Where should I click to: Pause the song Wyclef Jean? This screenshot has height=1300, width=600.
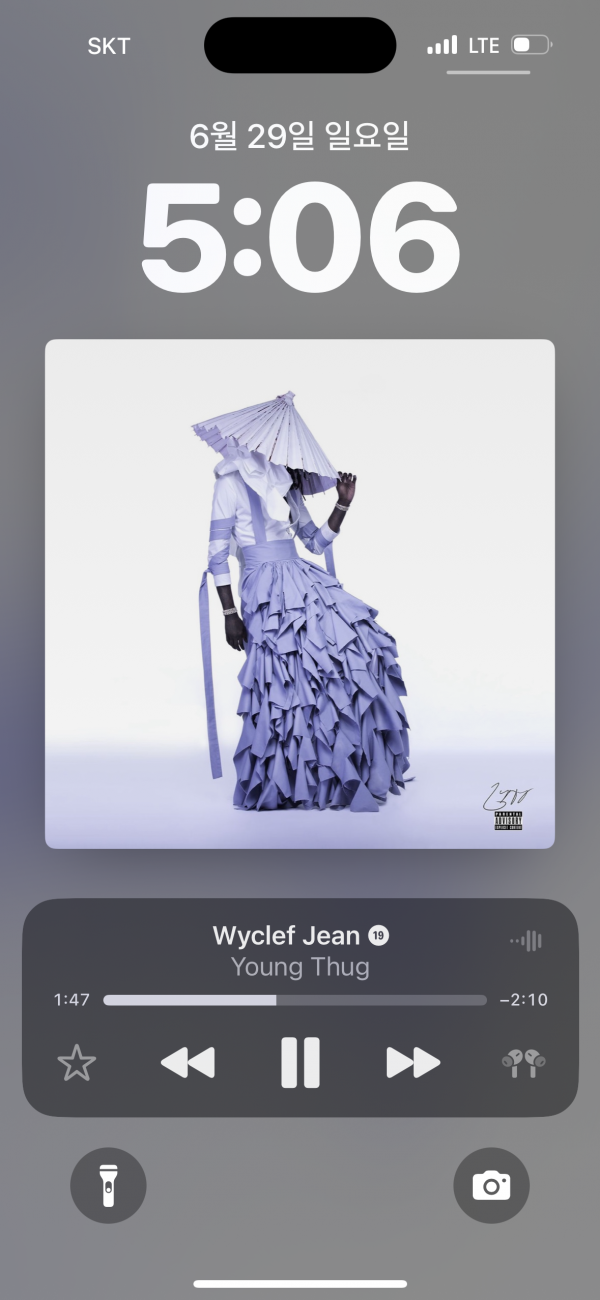point(300,1062)
